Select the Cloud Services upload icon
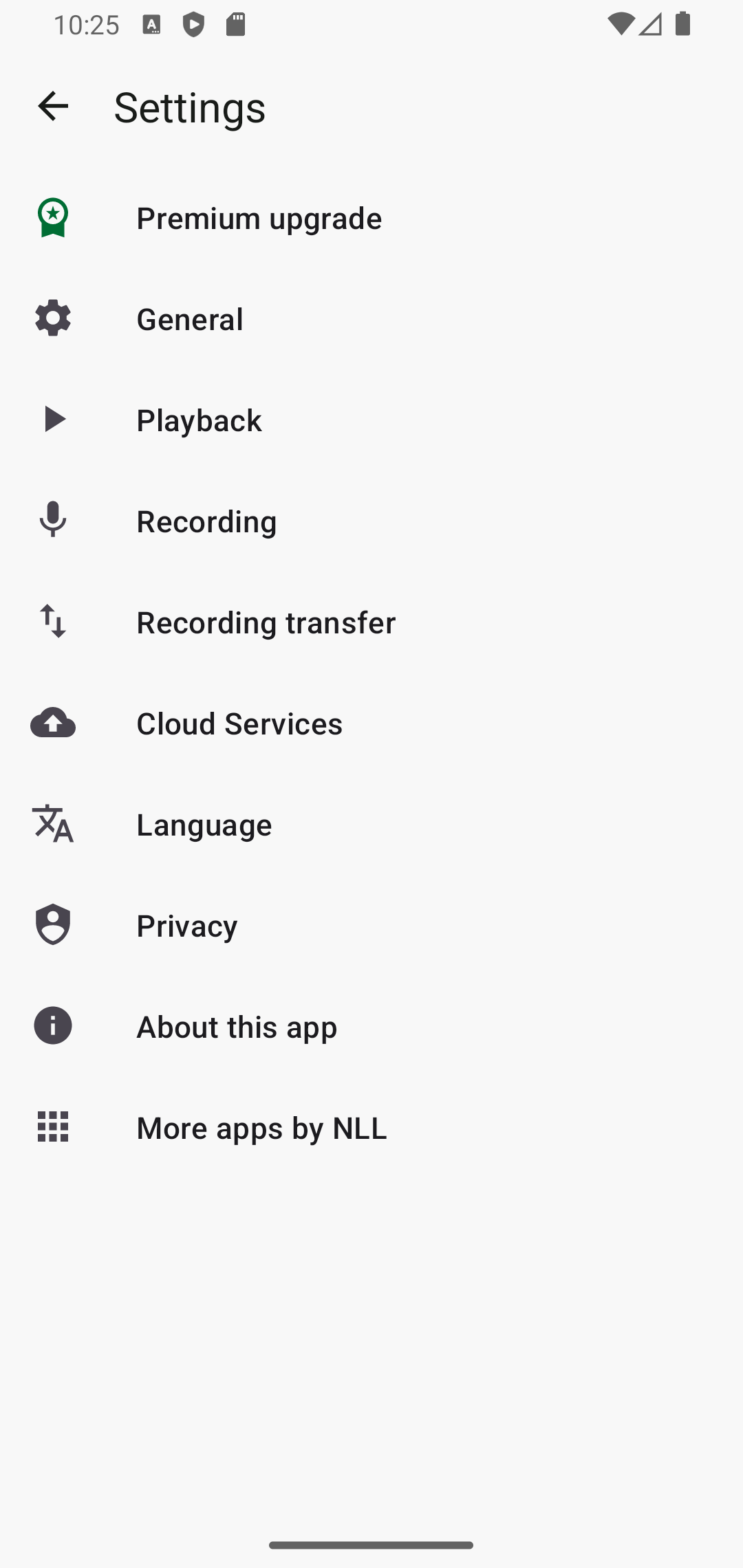 (52, 723)
